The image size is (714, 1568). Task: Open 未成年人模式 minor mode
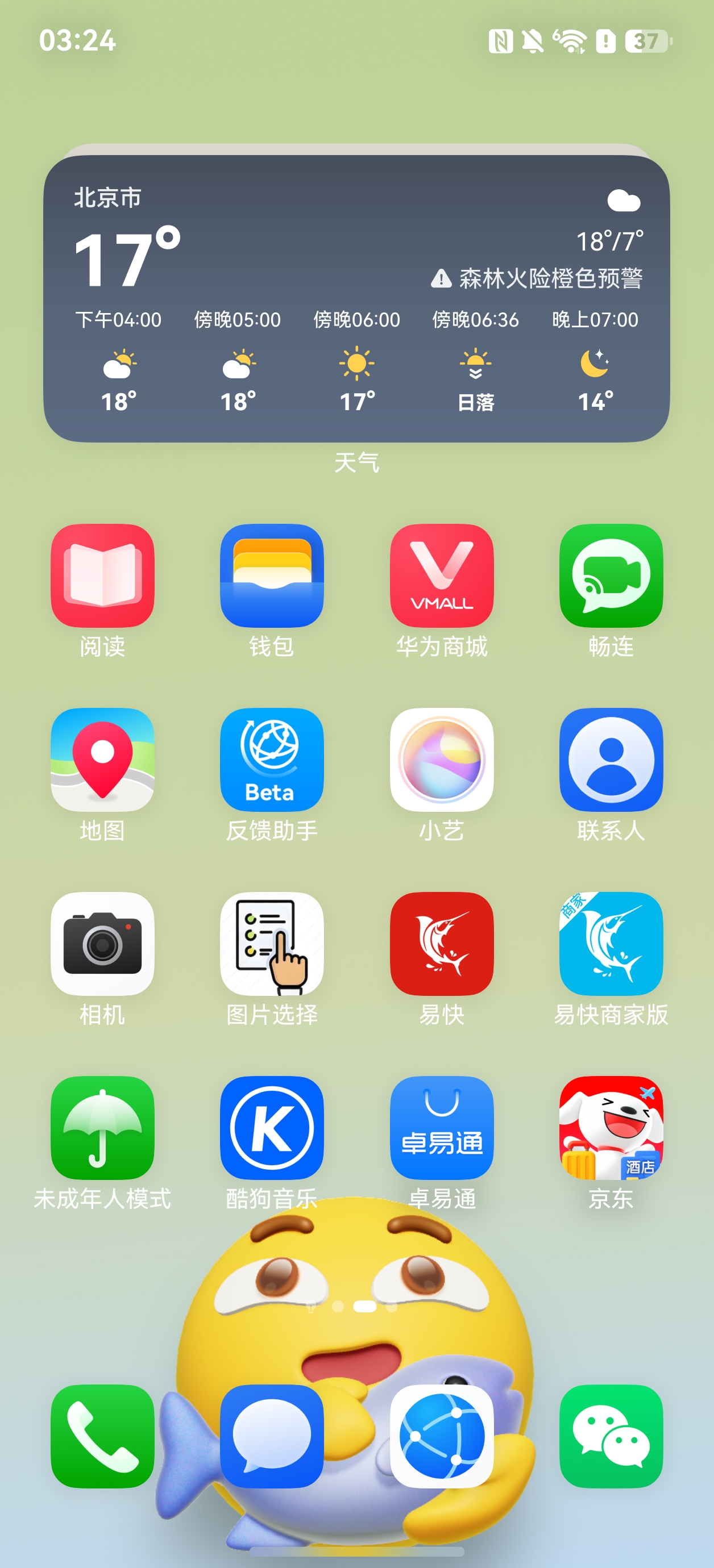coord(102,1127)
